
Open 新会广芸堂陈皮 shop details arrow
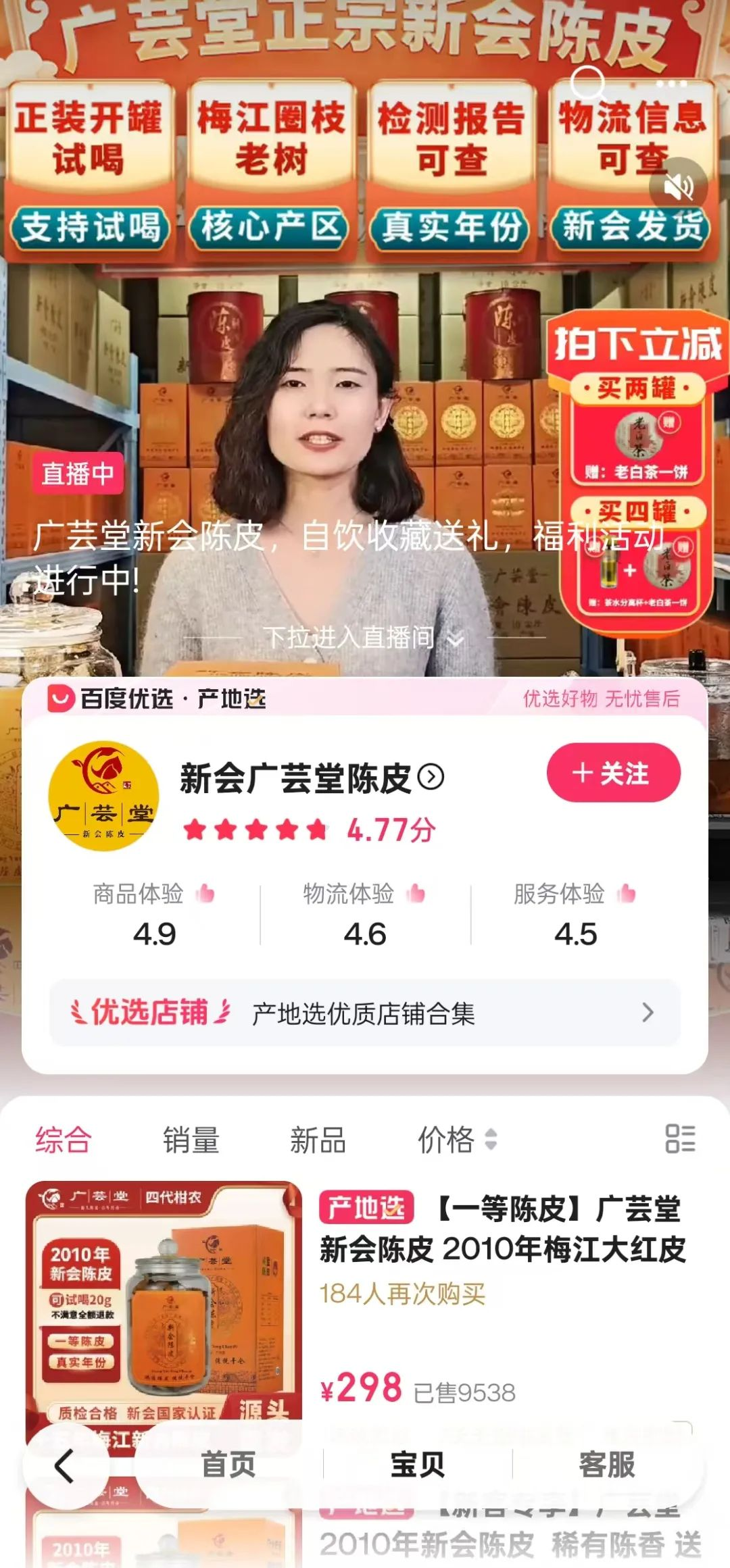pyautogui.click(x=431, y=778)
